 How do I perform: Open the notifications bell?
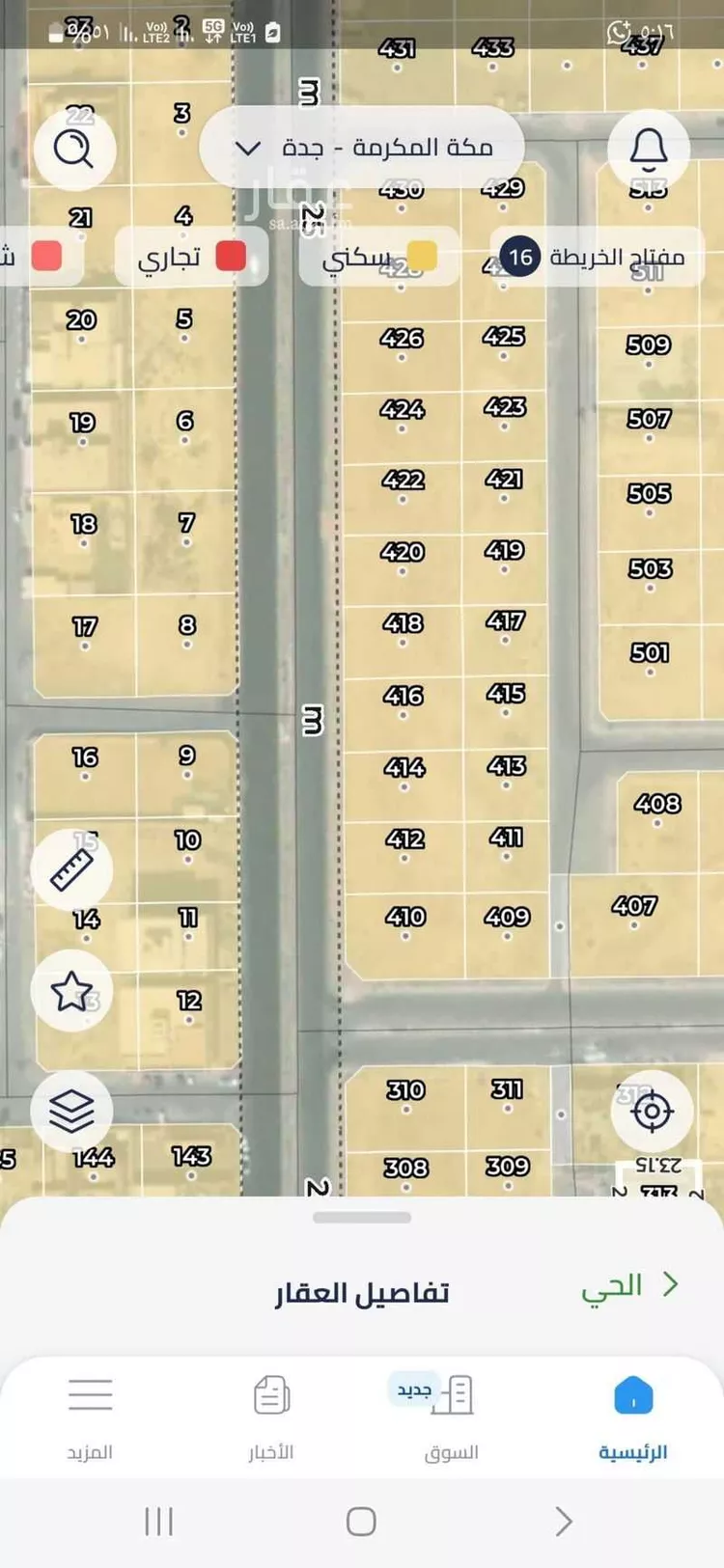point(649,150)
